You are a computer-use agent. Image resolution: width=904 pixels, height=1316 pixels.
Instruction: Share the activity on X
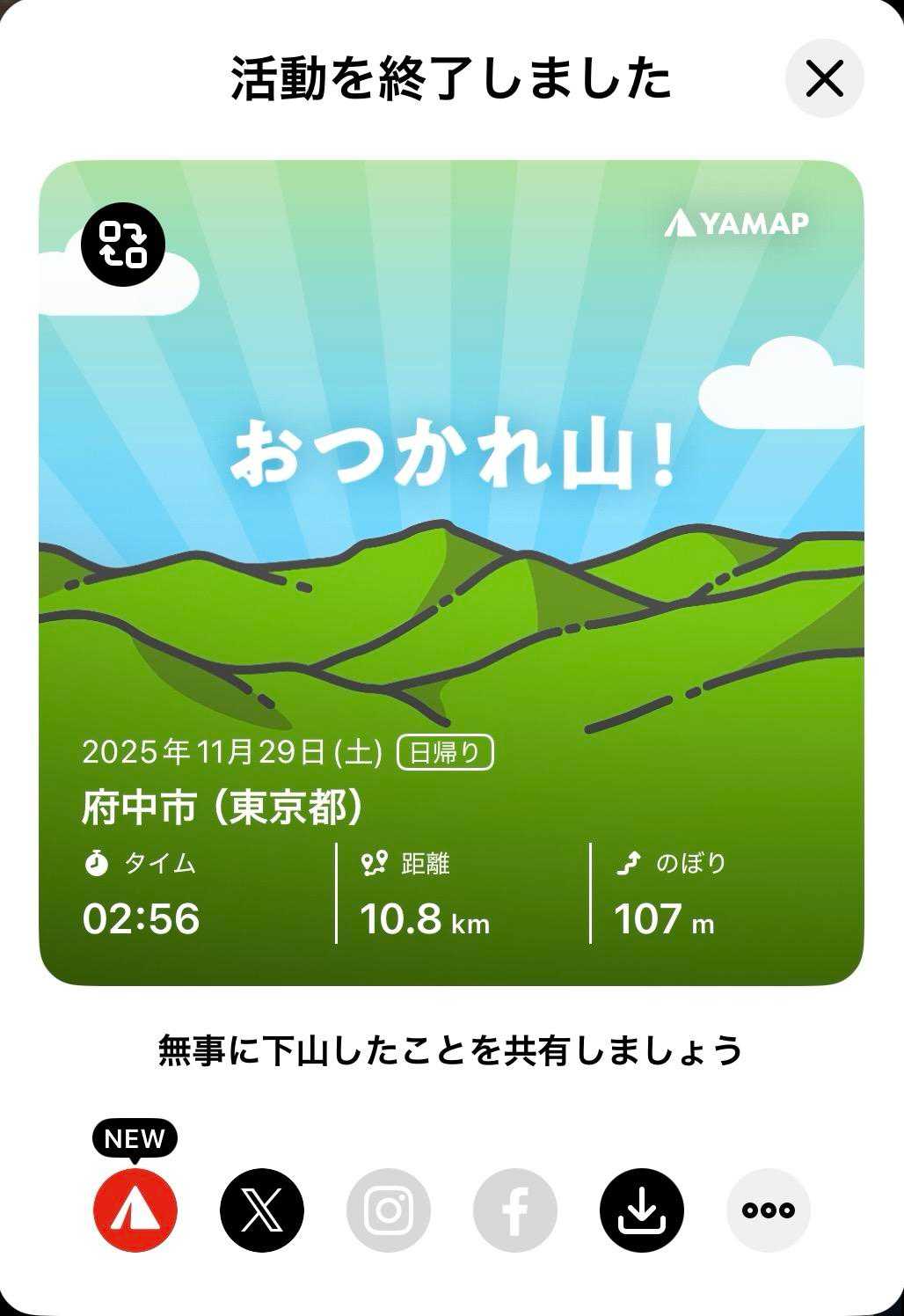point(262,1210)
